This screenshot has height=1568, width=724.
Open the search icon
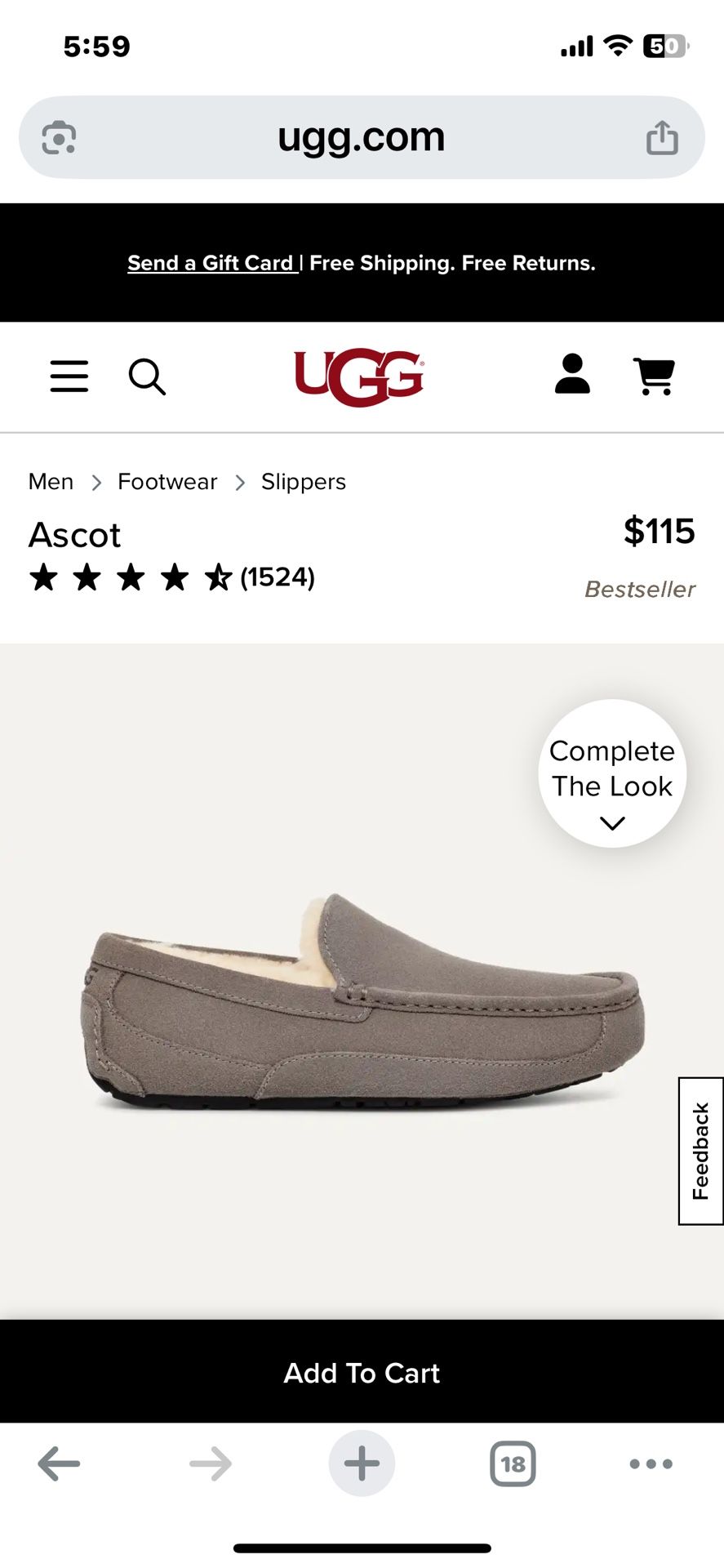[x=148, y=376]
